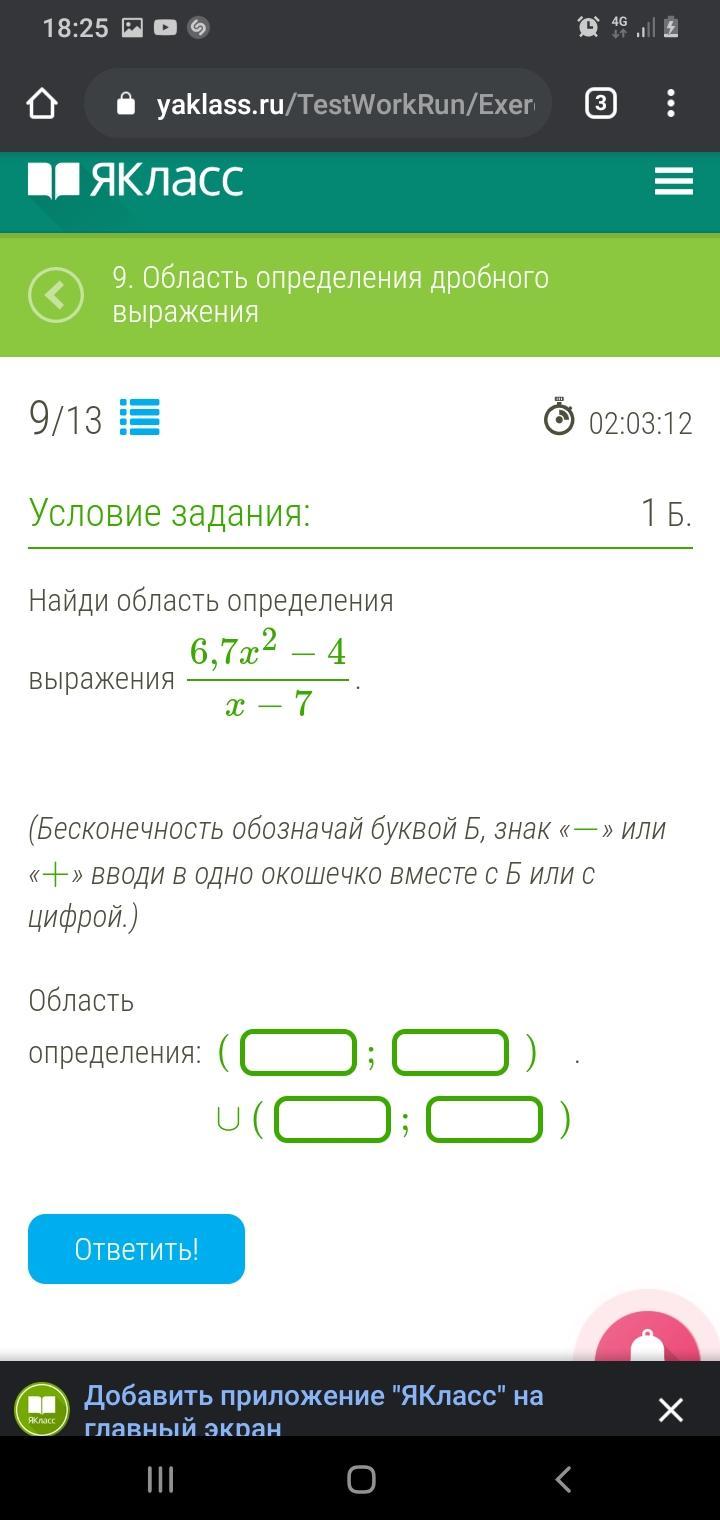Focus the first field of the first interval
Screen dimensions: 720x1520
298,1053
